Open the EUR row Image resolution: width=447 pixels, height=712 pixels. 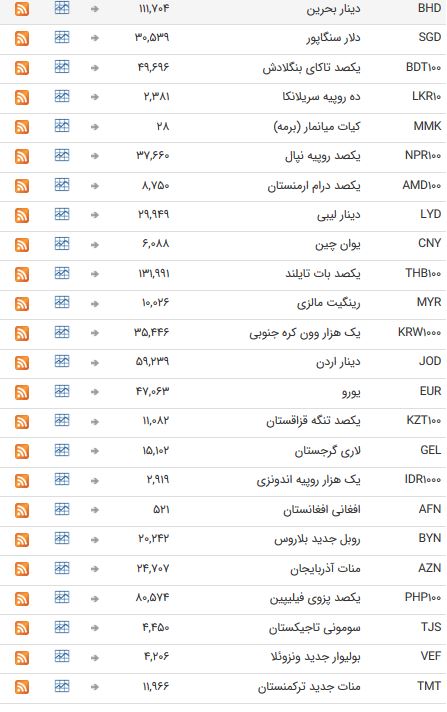point(223,393)
